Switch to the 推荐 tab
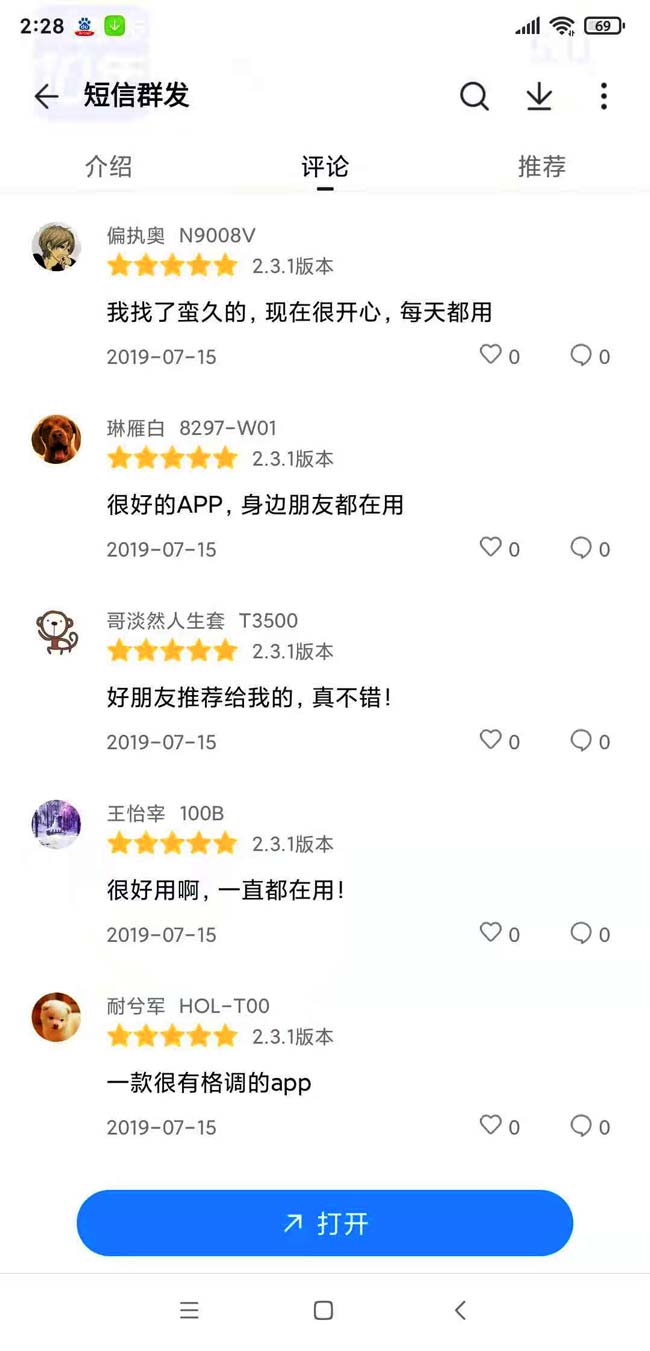This screenshot has width=650, height=1351. 541,166
